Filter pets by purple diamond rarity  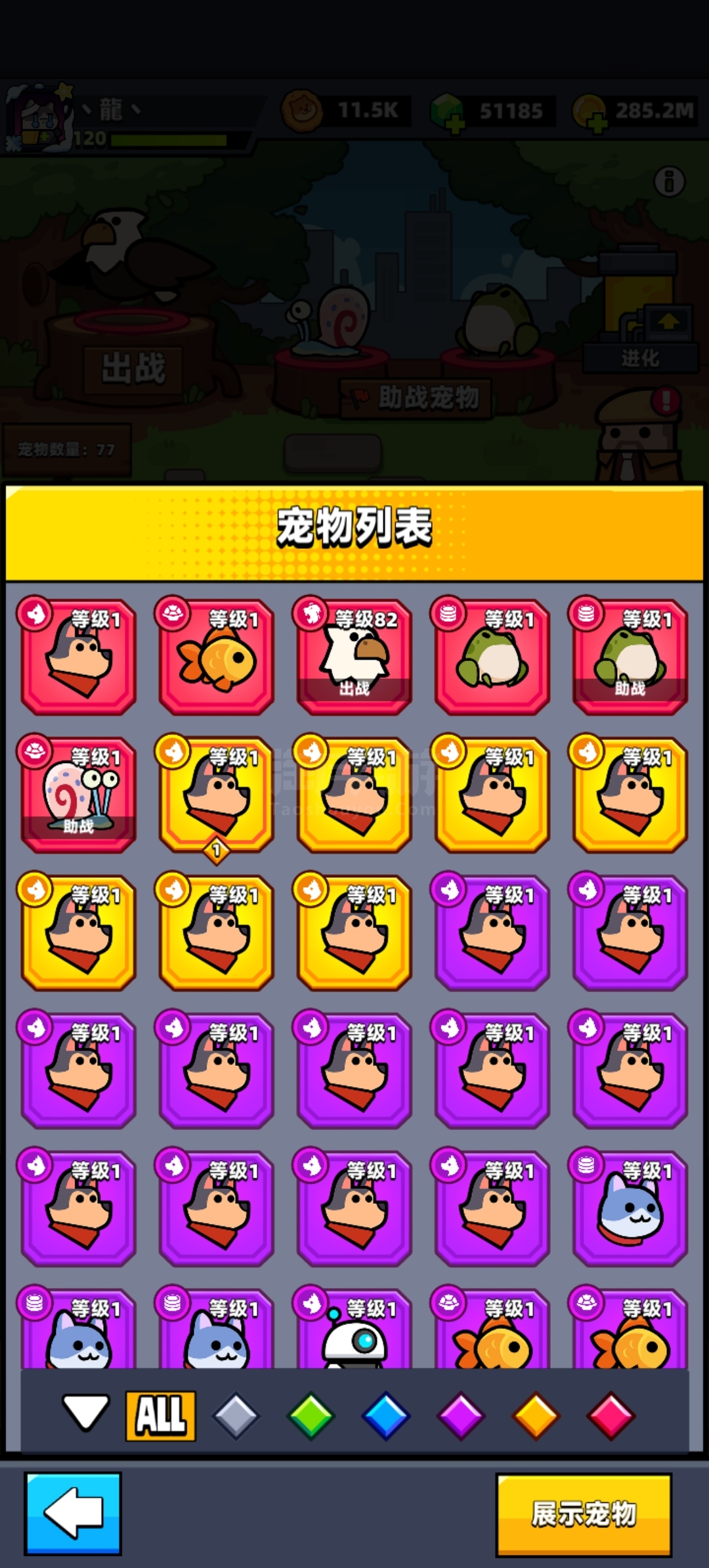(x=461, y=1416)
